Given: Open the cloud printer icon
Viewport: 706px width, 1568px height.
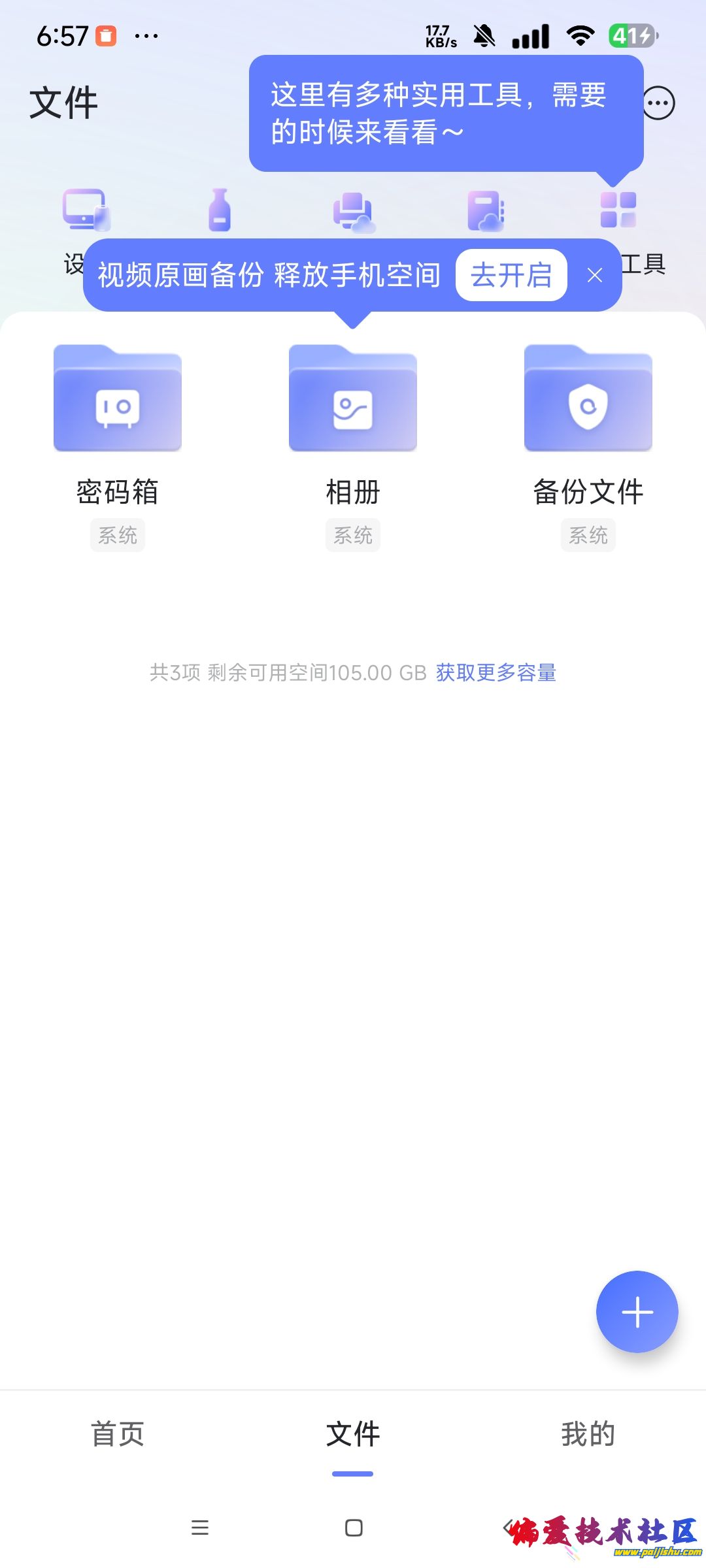Looking at the screenshot, I should [x=354, y=212].
